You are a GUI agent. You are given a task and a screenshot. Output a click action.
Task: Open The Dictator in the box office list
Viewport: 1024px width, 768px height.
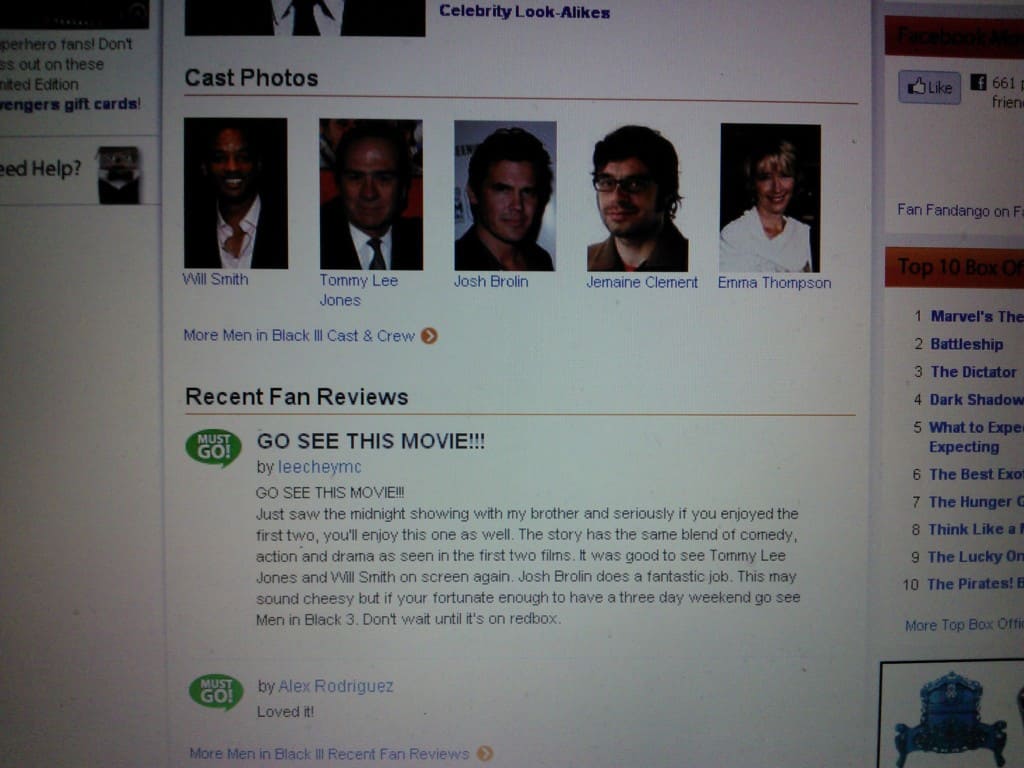[973, 372]
